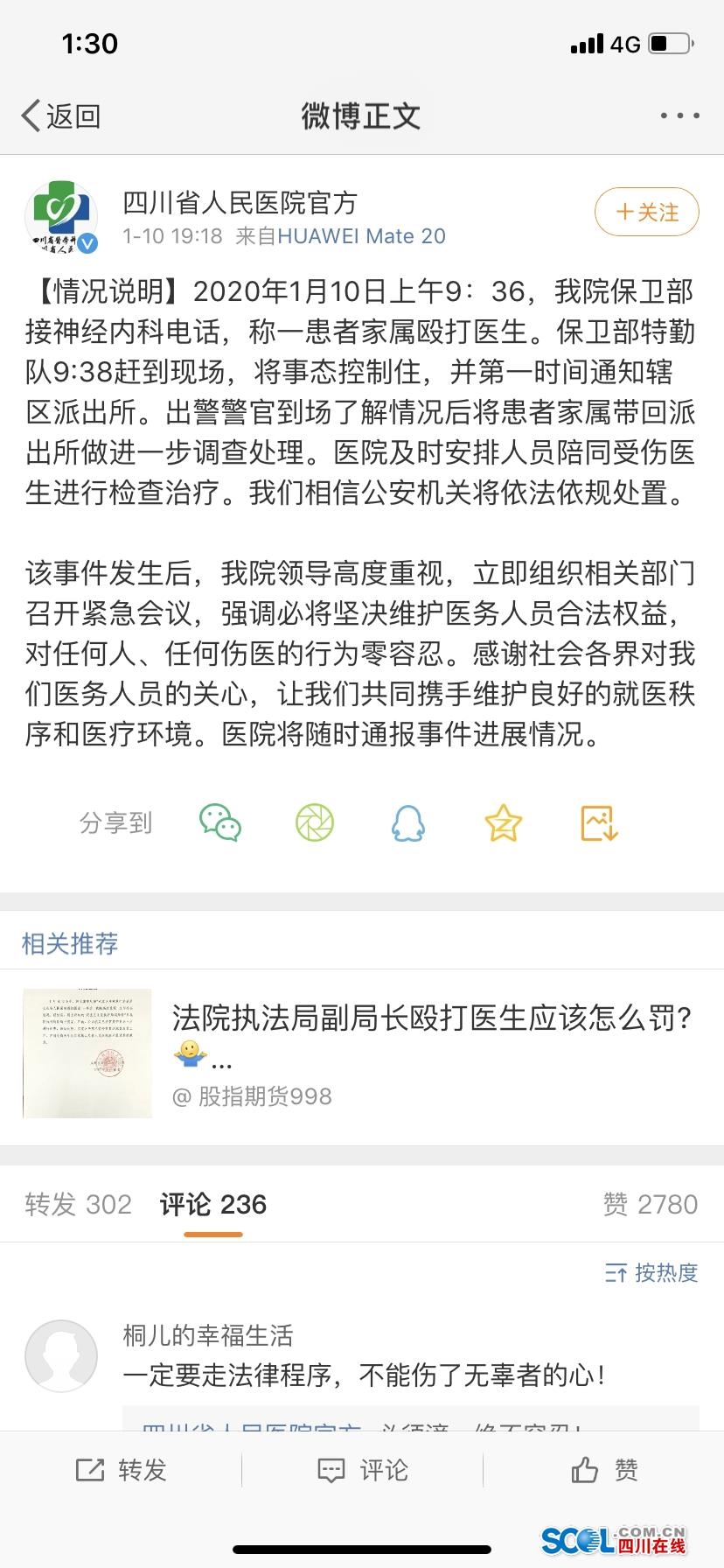
Task: View 赞 2780 likes list
Action: point(650,1204)
